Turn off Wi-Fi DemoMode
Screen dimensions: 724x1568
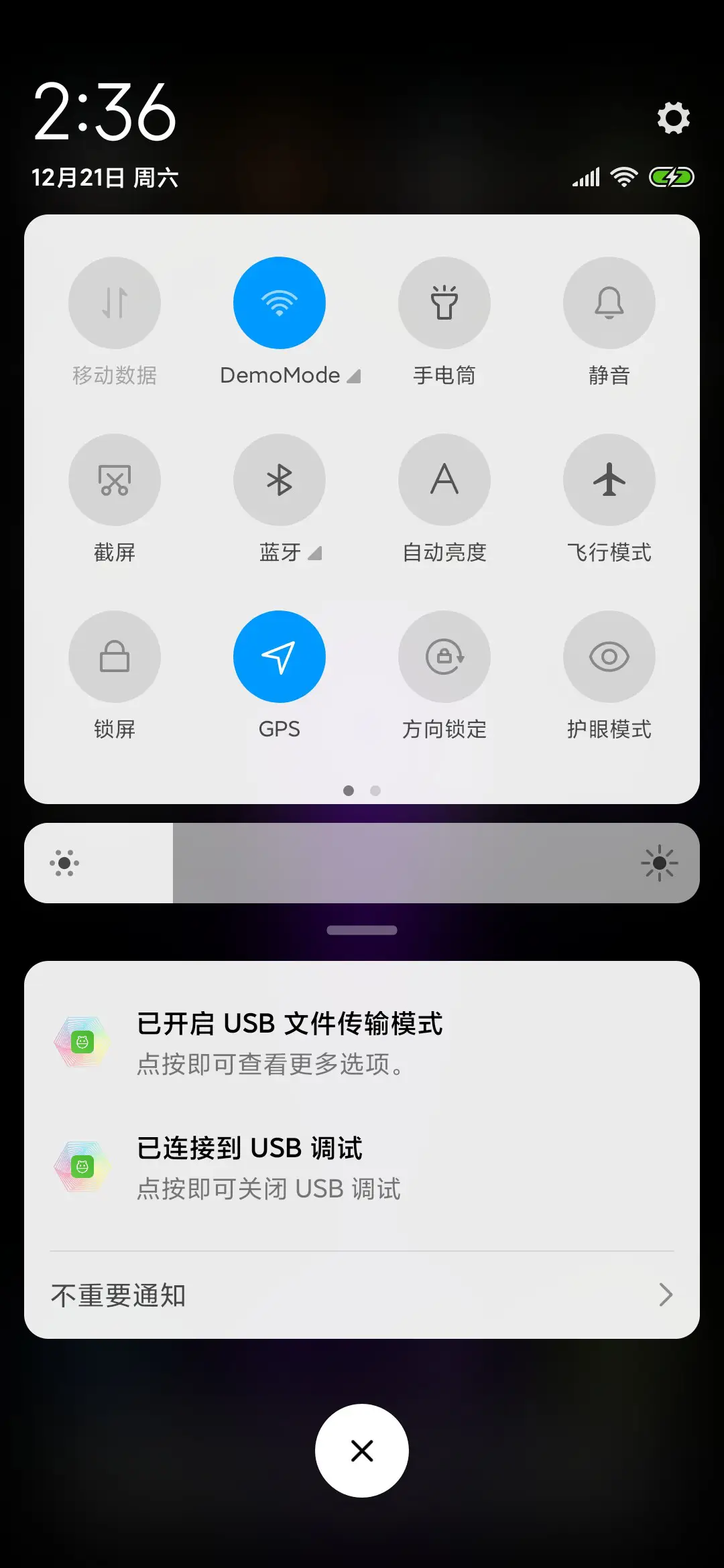click(280, 303)
